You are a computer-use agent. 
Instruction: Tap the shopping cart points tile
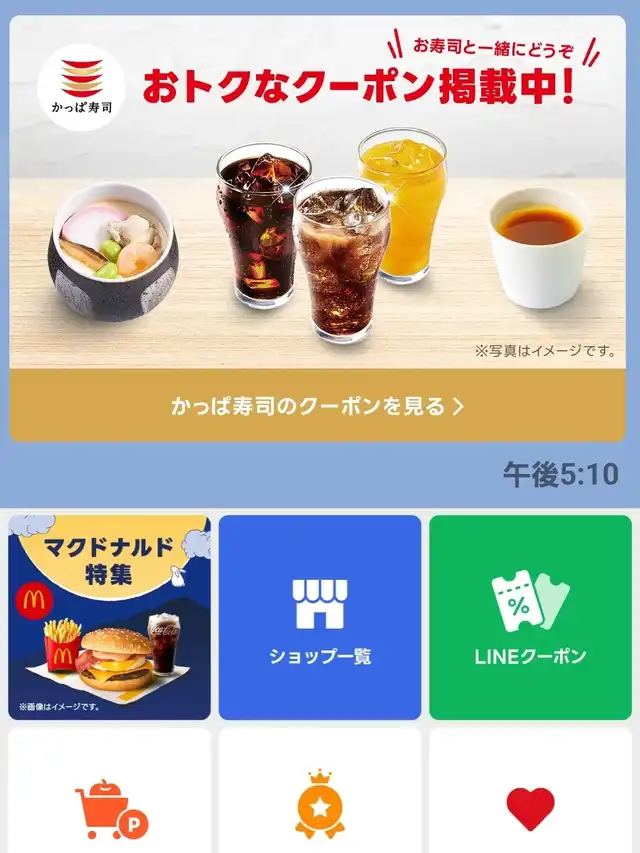point(109,792)
